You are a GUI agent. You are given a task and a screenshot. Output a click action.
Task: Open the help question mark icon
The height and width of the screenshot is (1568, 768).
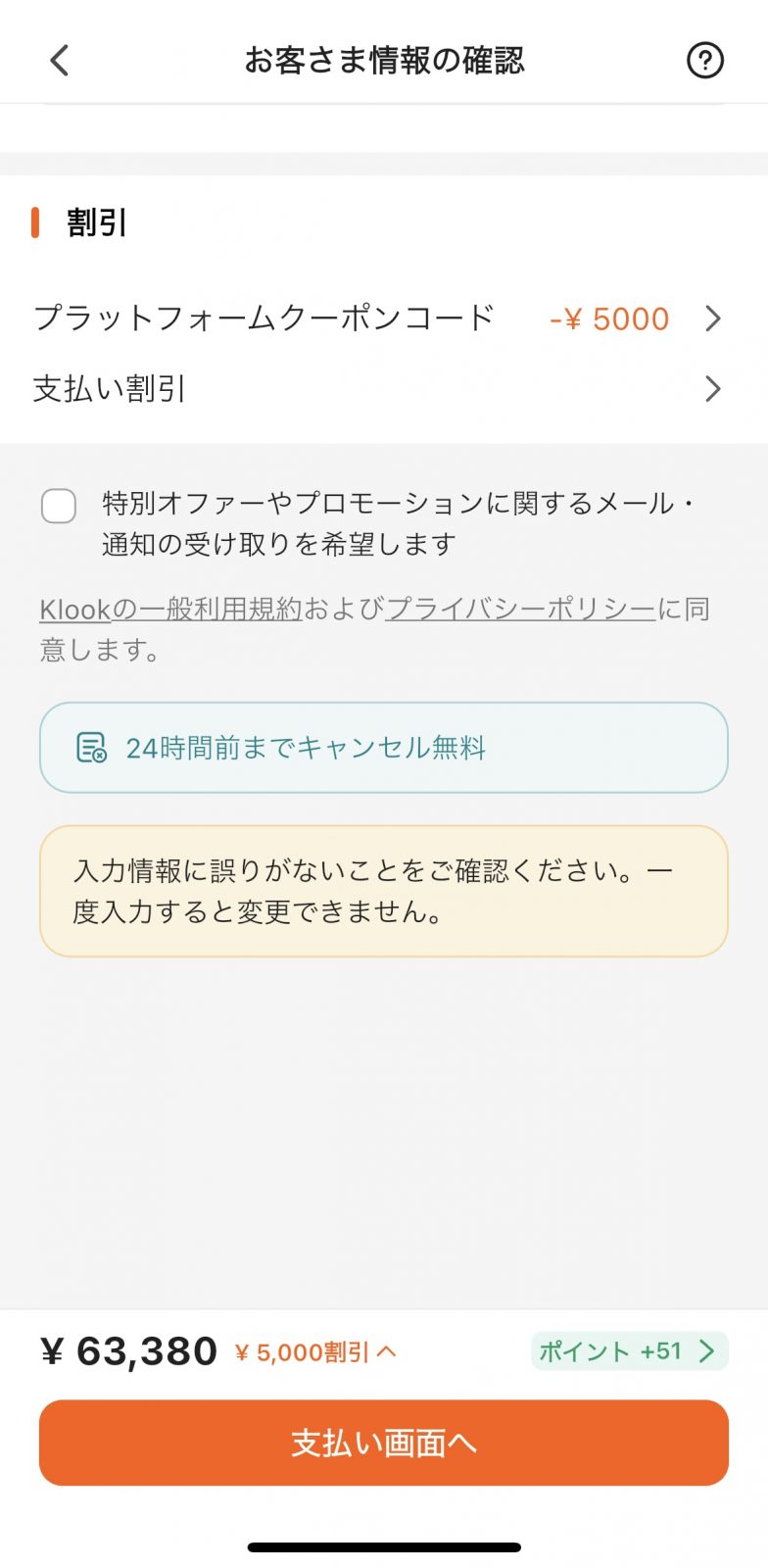pyautogui.click(x=704, y=61)
